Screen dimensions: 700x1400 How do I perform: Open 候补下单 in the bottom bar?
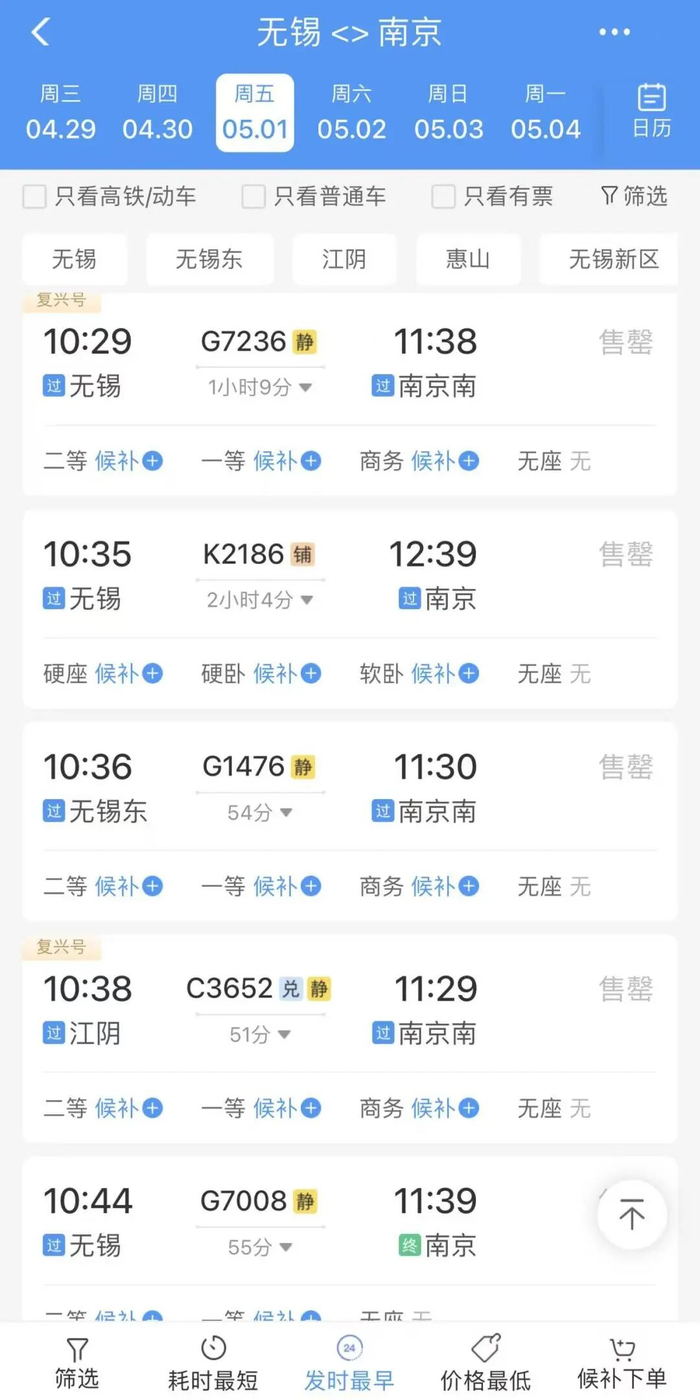622,1362
